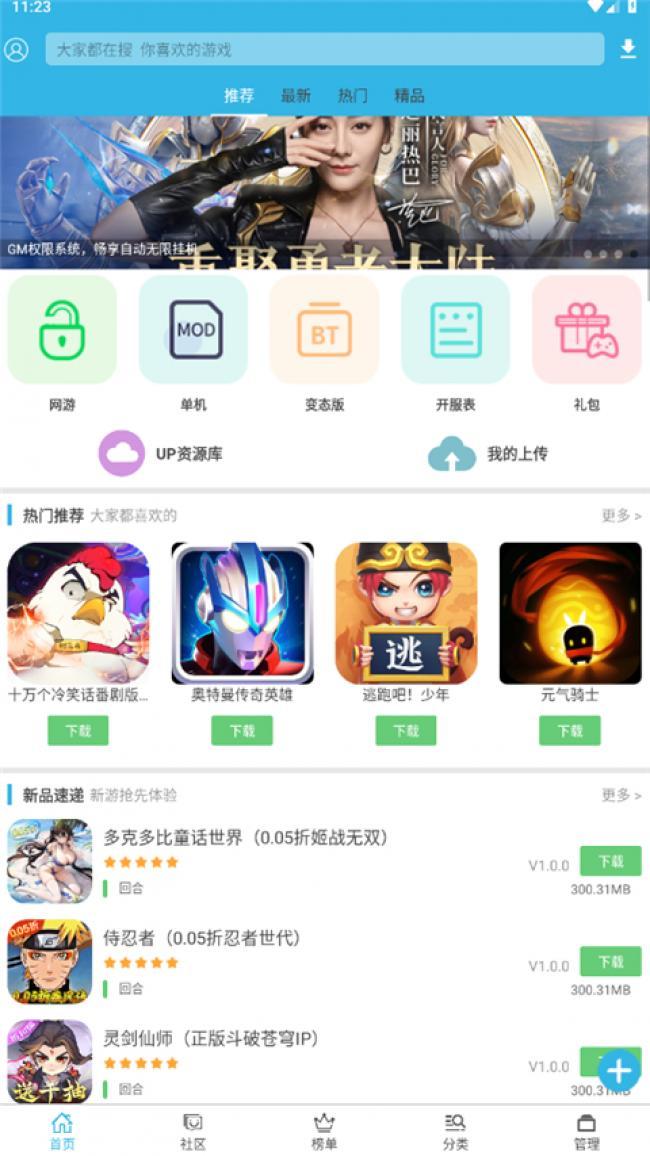
Task: Open the user profile icon
Action: (x=16, y=49)
